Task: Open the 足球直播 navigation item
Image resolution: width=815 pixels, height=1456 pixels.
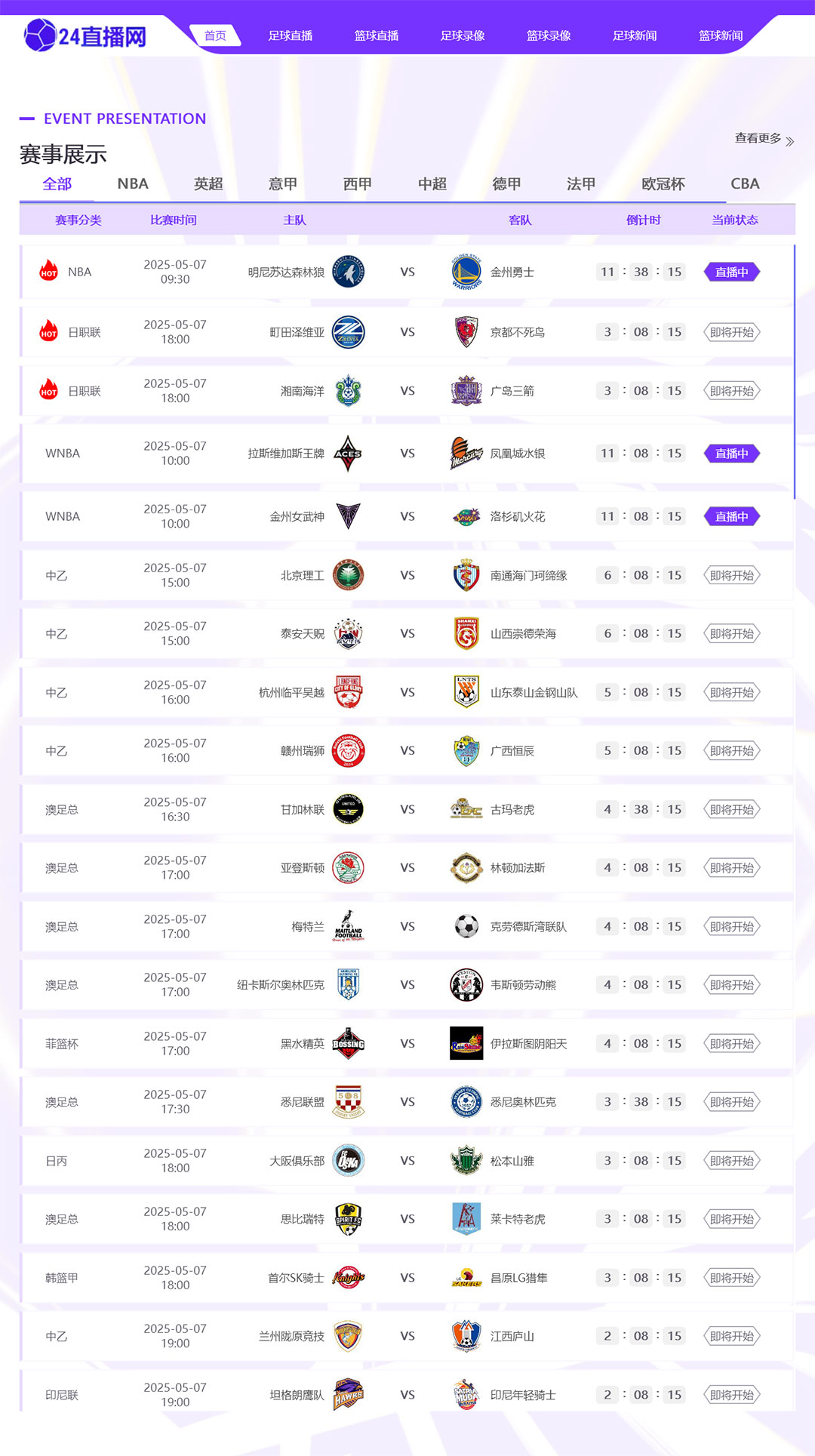Action: (x=291, y=35)
